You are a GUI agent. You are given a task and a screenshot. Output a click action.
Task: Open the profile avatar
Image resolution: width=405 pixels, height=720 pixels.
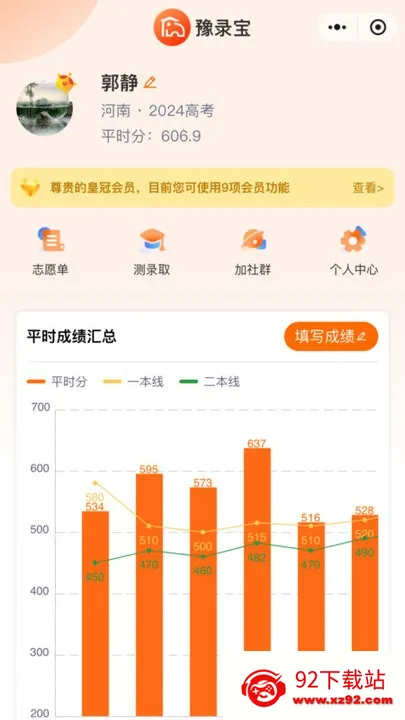[x=45, y=108]
